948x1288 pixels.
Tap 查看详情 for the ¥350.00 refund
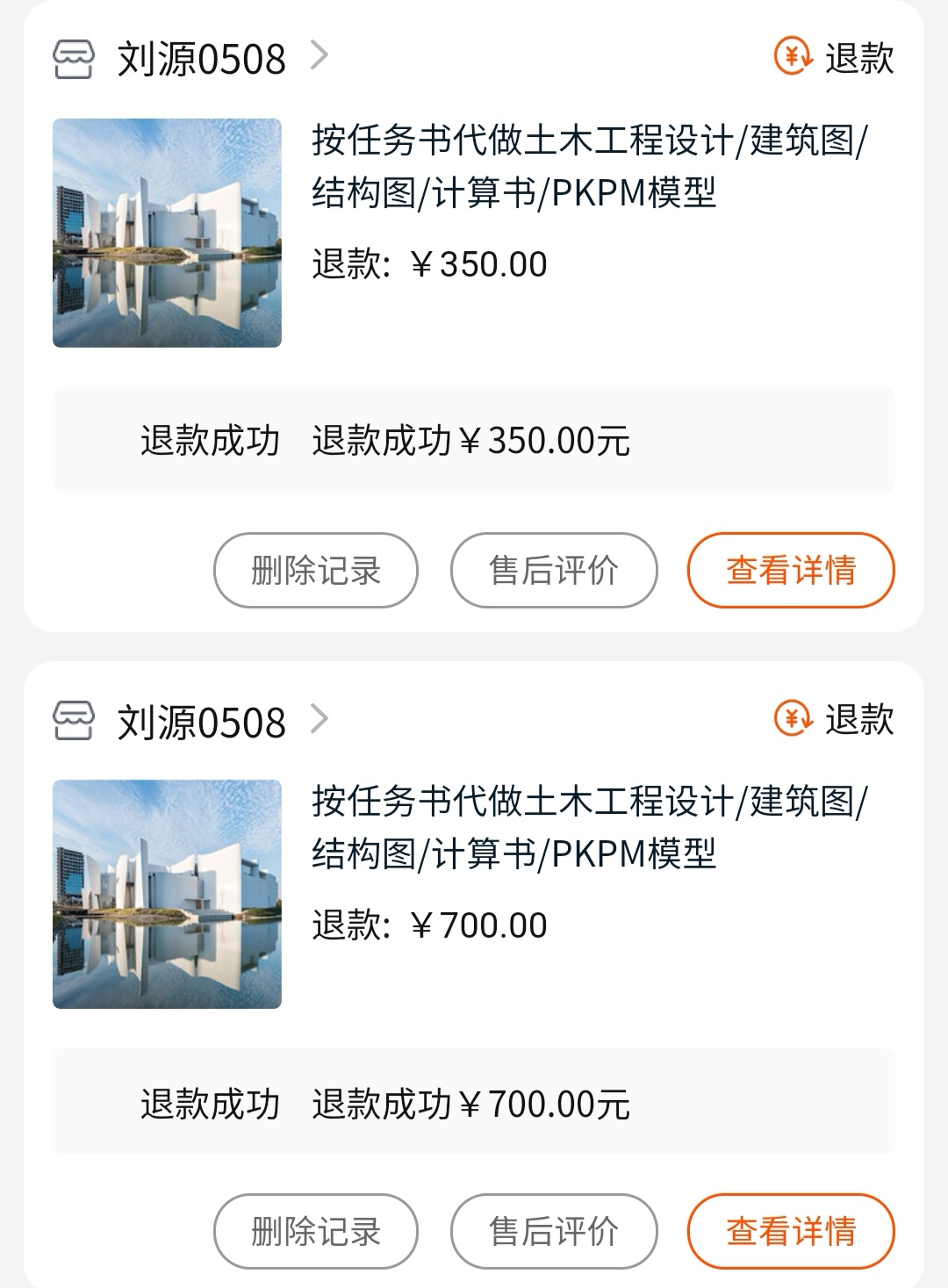tap(791, 570)
